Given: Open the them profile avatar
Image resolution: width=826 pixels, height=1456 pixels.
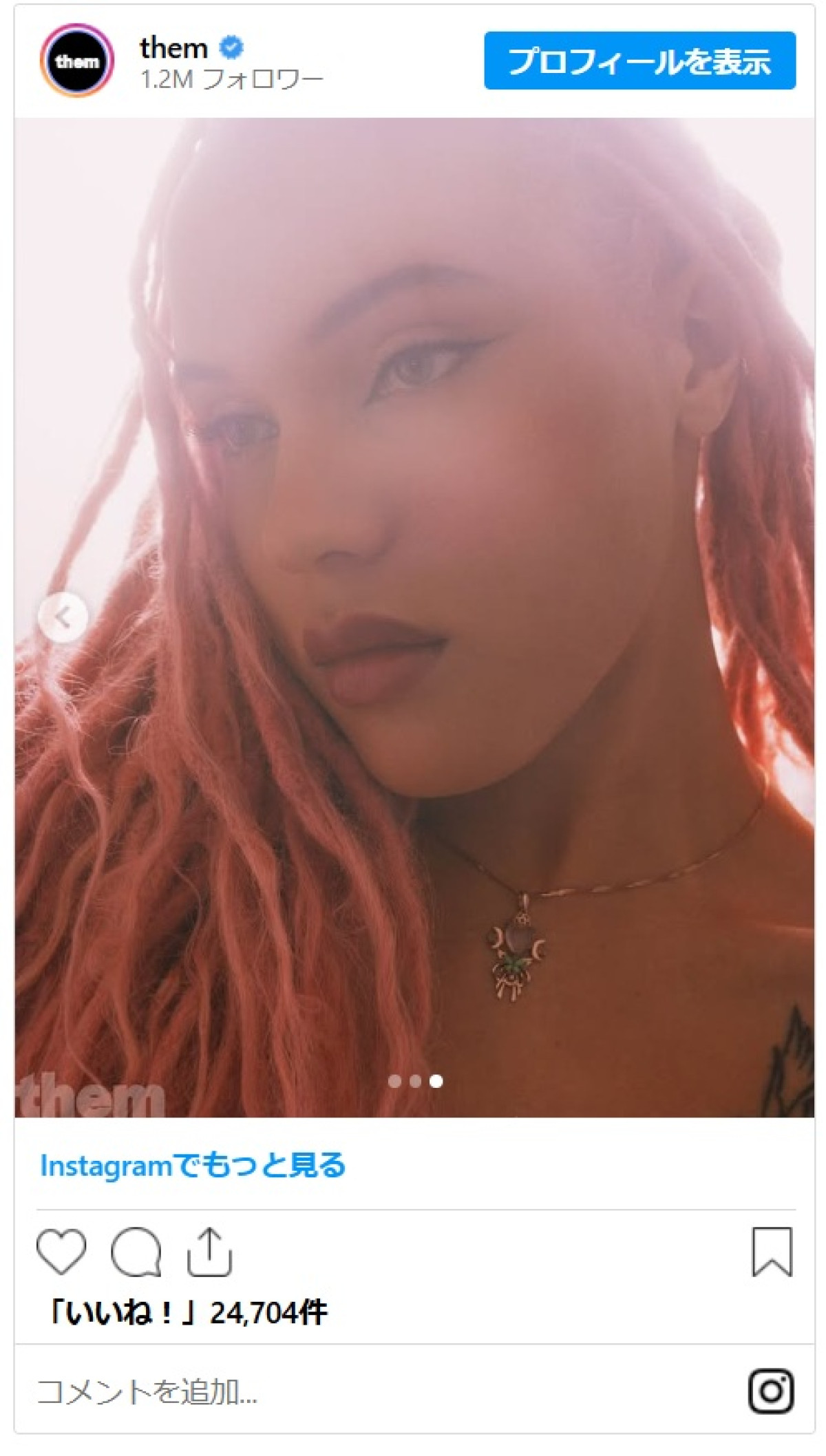Looking at the screenshot, I should pos(76,61).
